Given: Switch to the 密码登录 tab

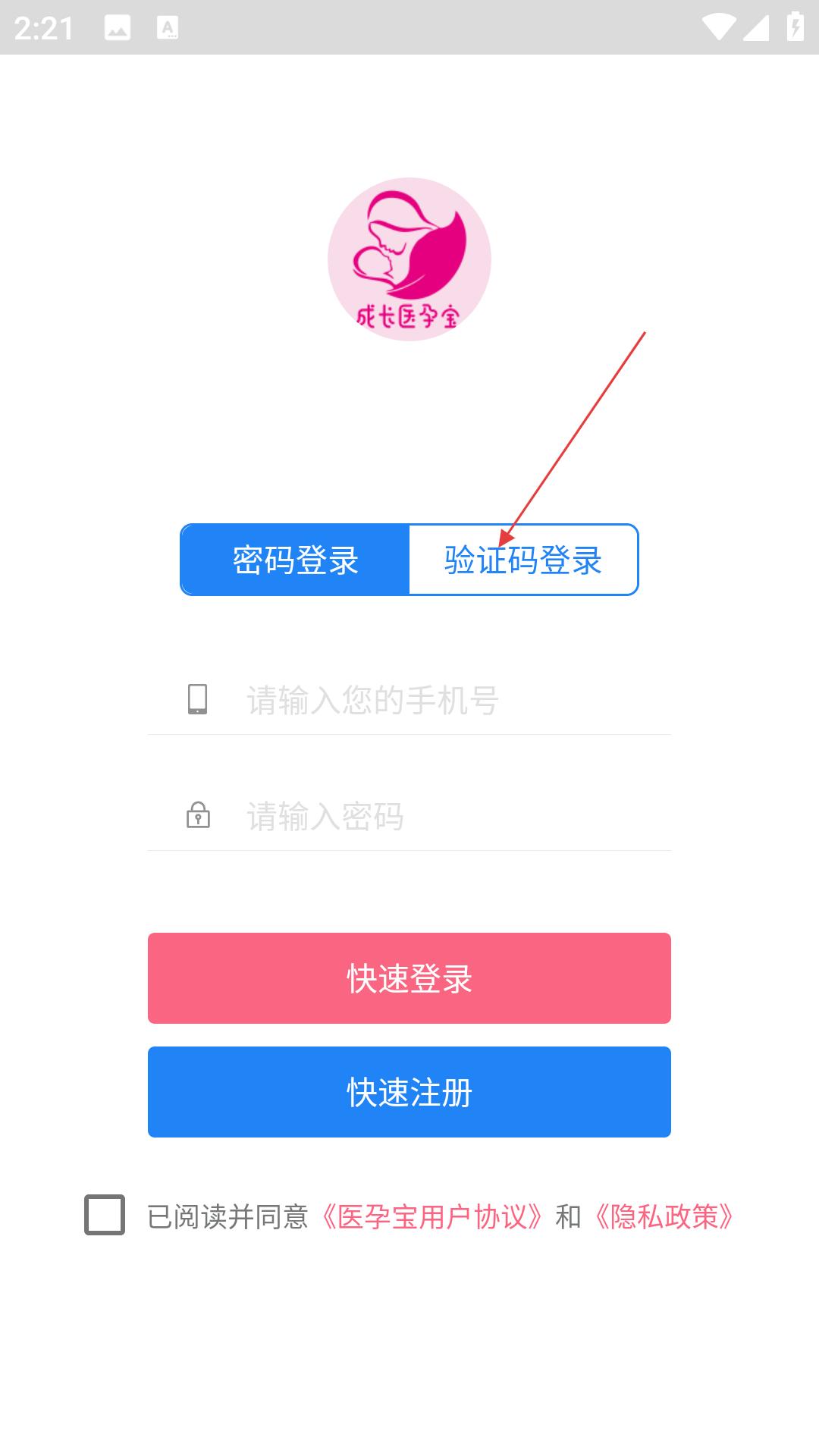Looking at the screenshot, I should [295, 560].
